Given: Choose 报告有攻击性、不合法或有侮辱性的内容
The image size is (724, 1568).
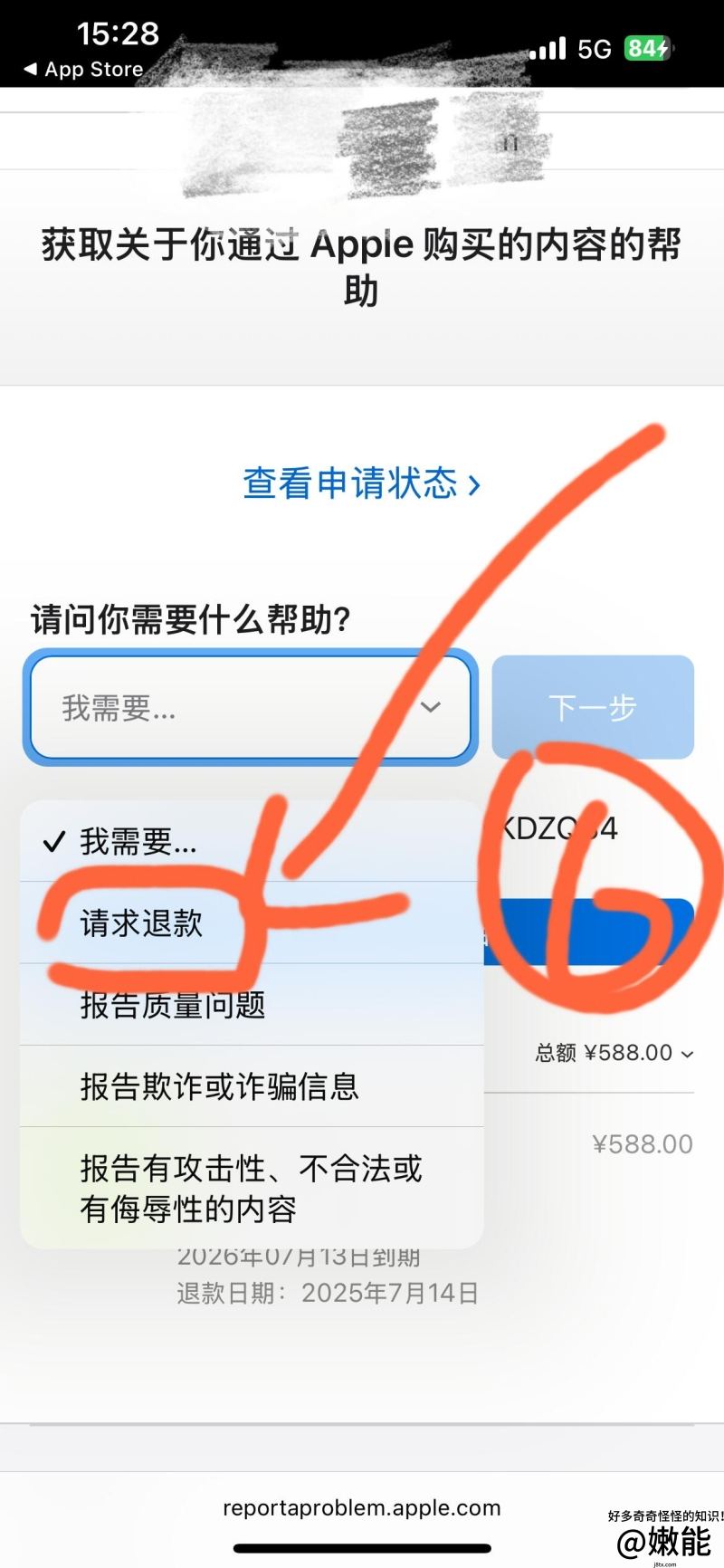Looking at the screenshot, I should (251, 1188).
